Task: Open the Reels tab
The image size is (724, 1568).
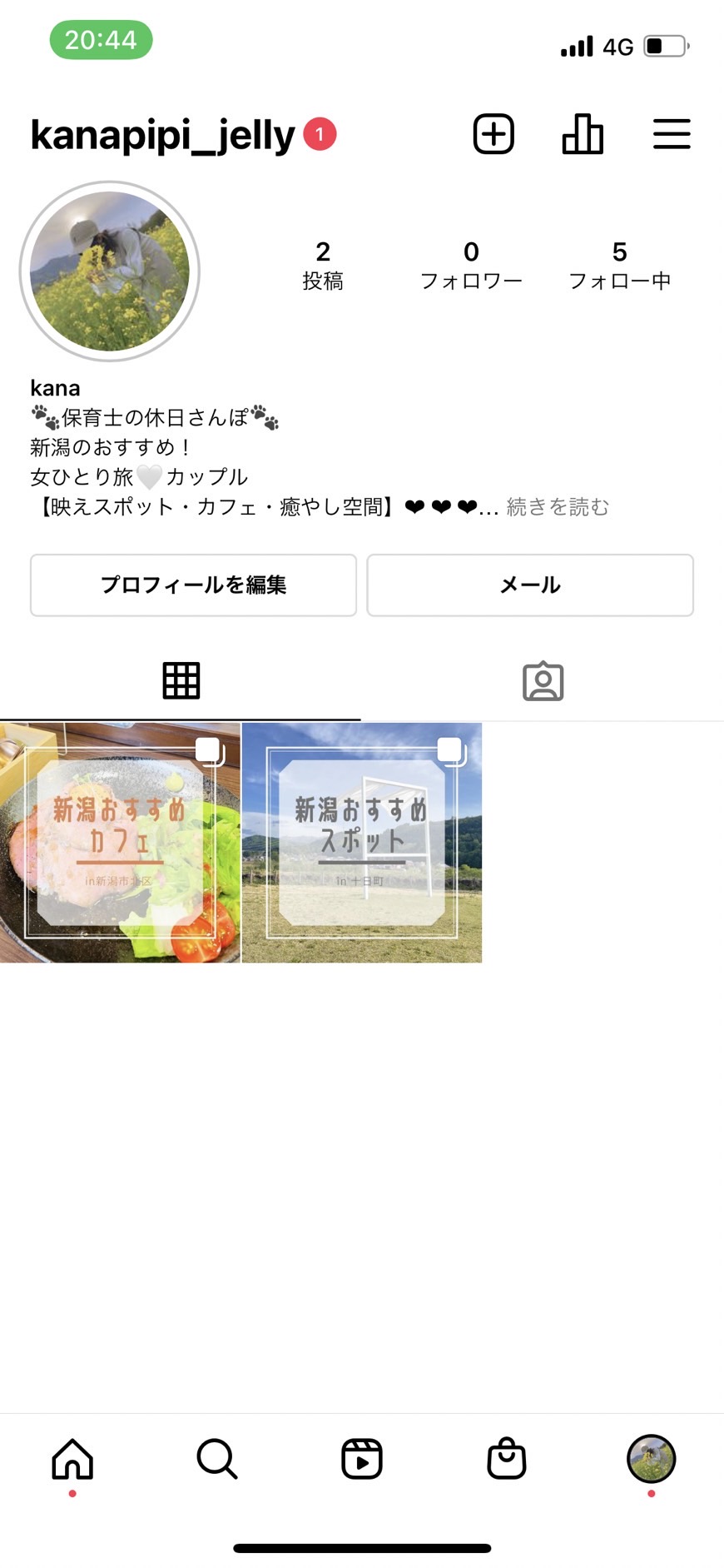Action: click(362, 1459)
